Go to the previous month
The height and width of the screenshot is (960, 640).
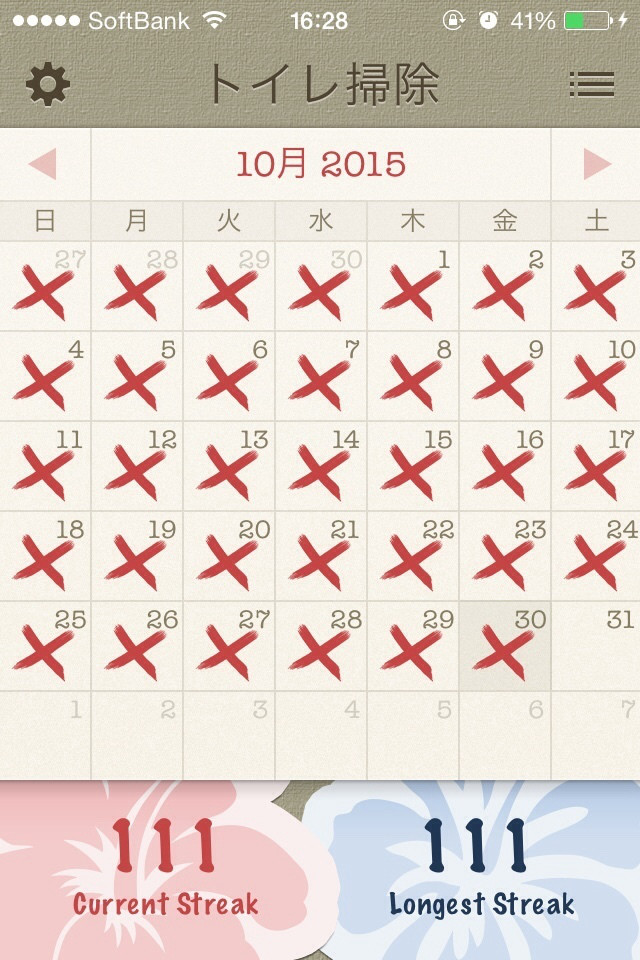tap(43, 164)
